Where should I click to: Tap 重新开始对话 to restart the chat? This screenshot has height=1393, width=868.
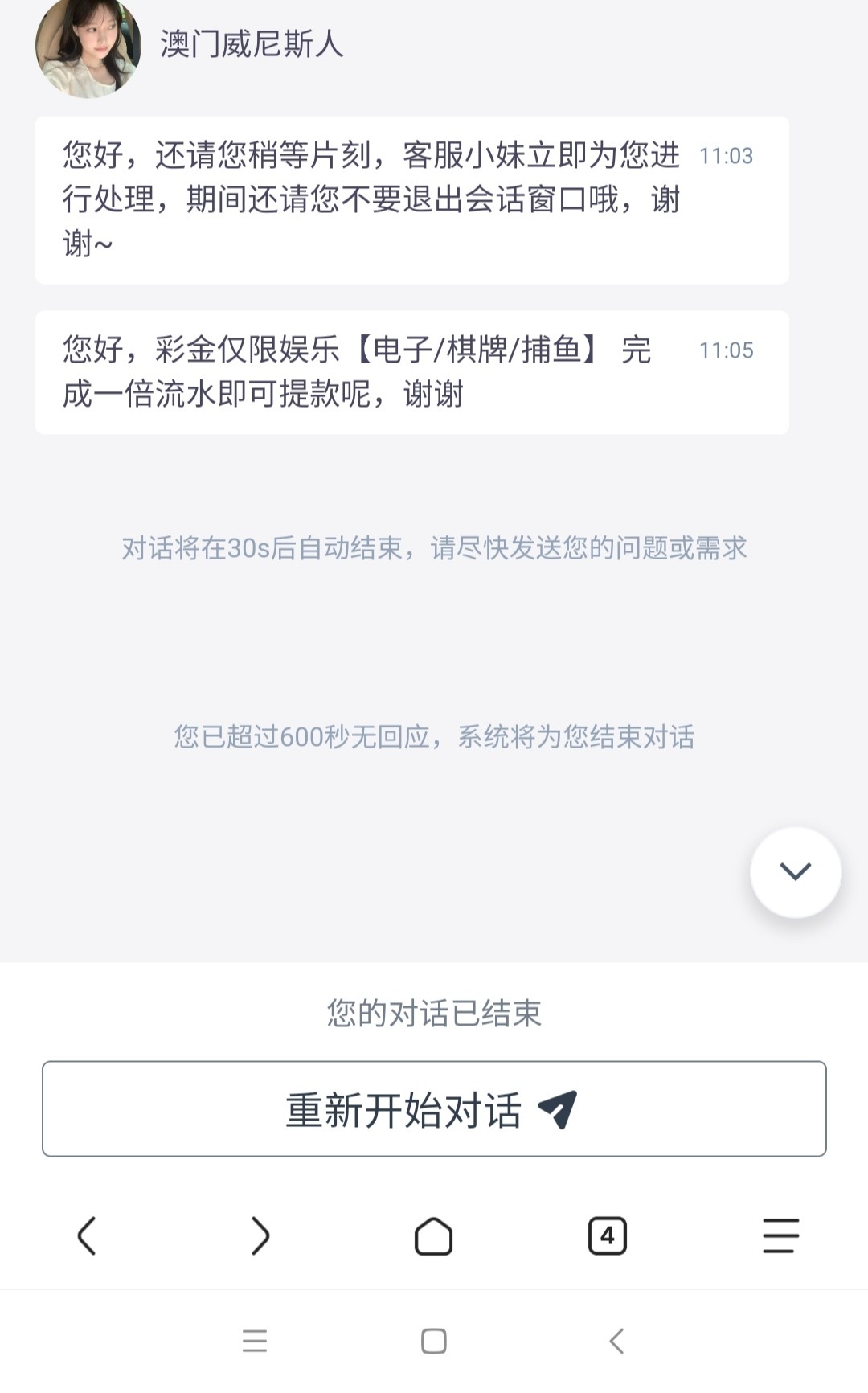(x=433, y=1109)
